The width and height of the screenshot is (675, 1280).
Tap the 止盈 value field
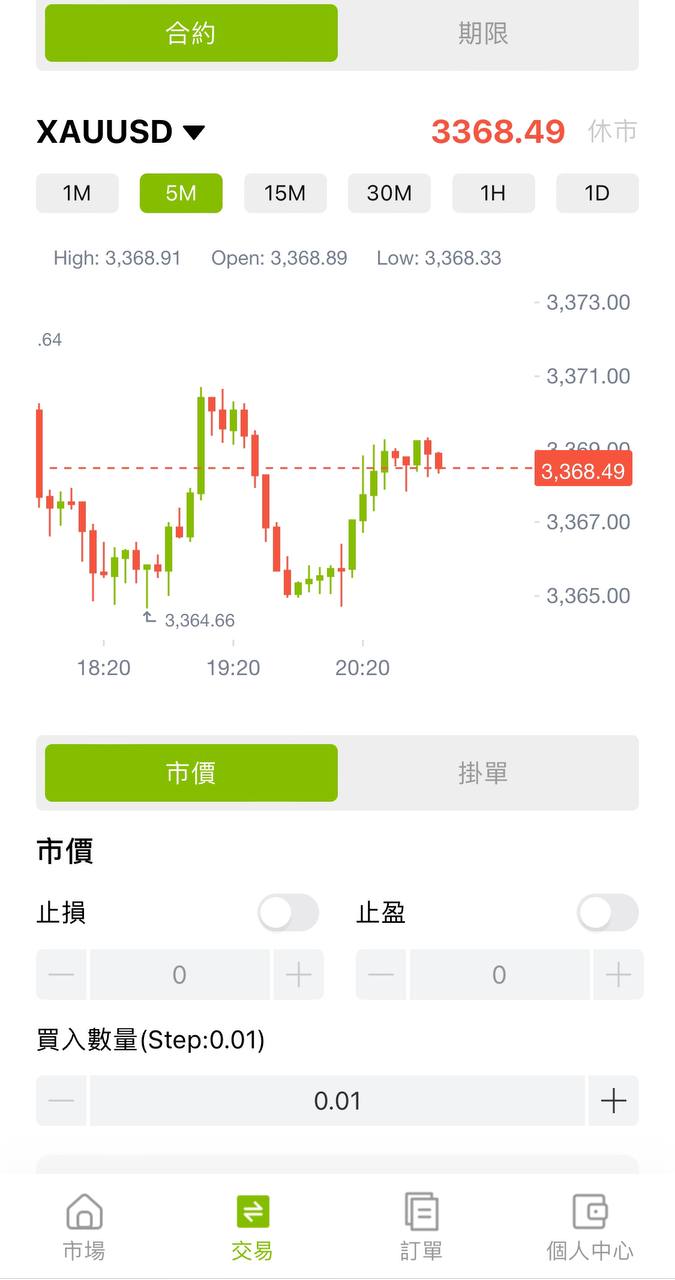pos(499,975)
